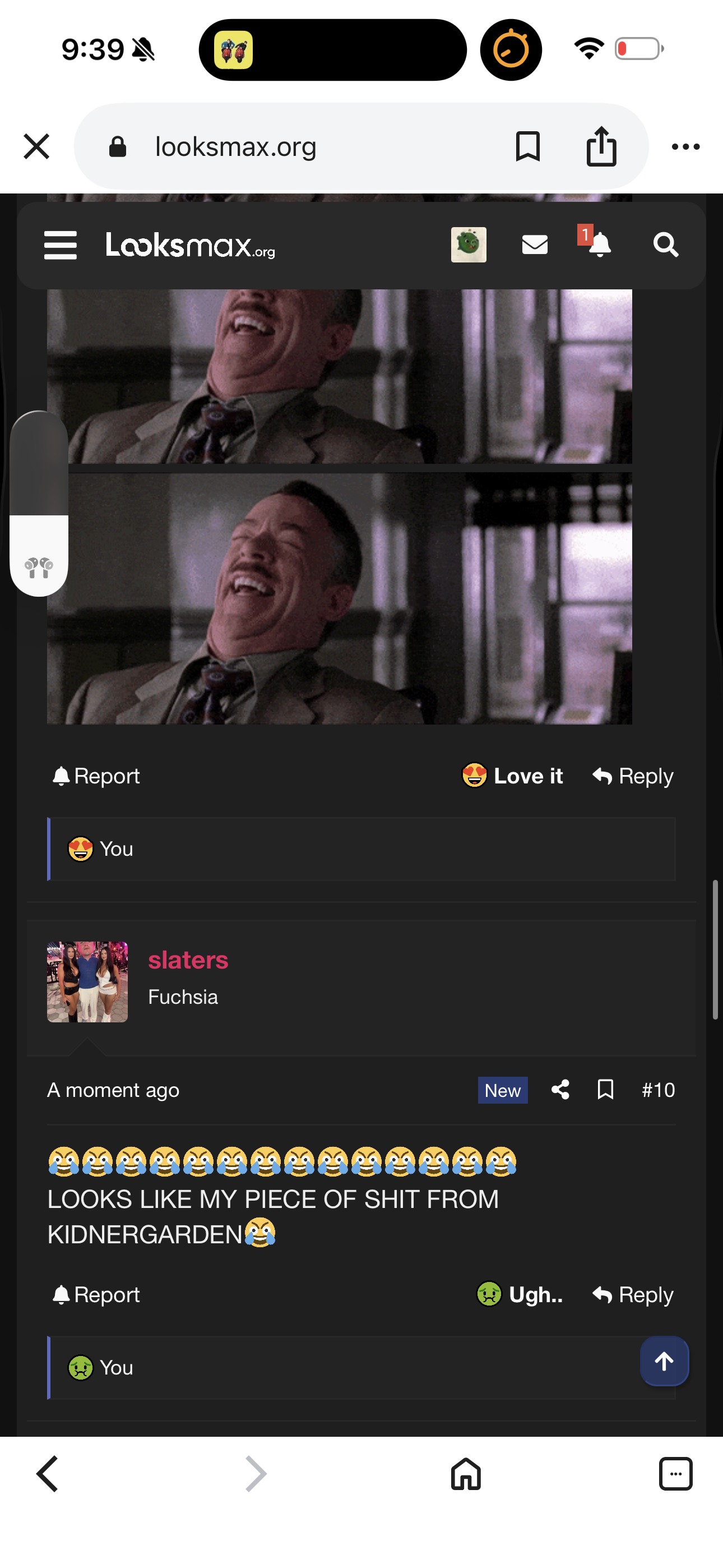Report slaters' kindergarten post
The height and width of the screenshot is (1568, 723).
click(x=96, y=1295)
